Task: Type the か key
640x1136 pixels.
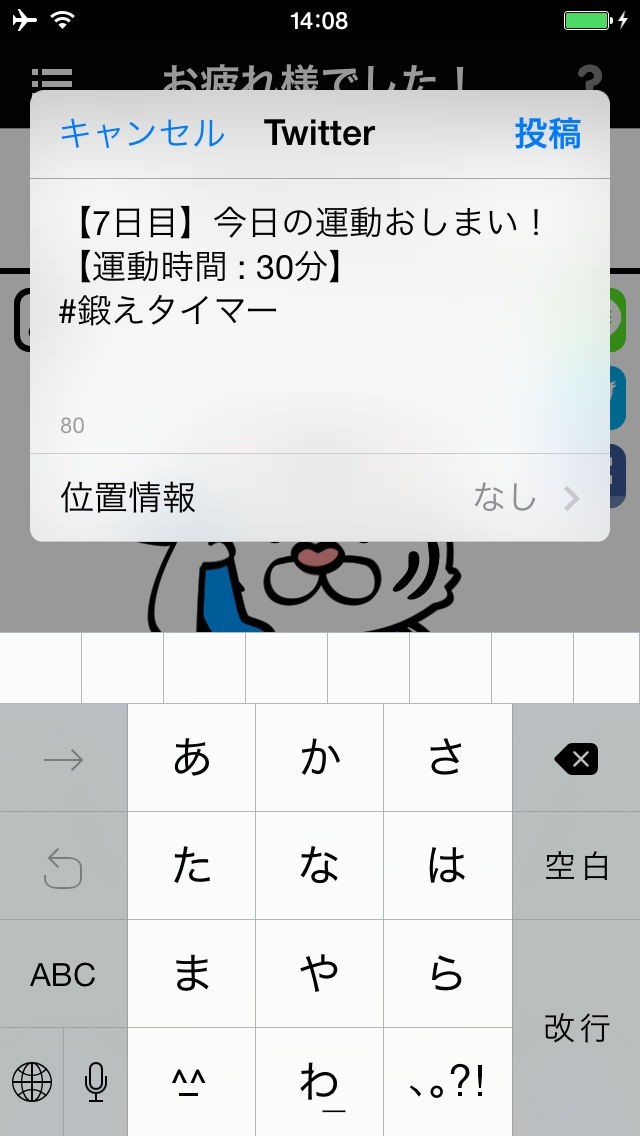Action: pos(320,758)
